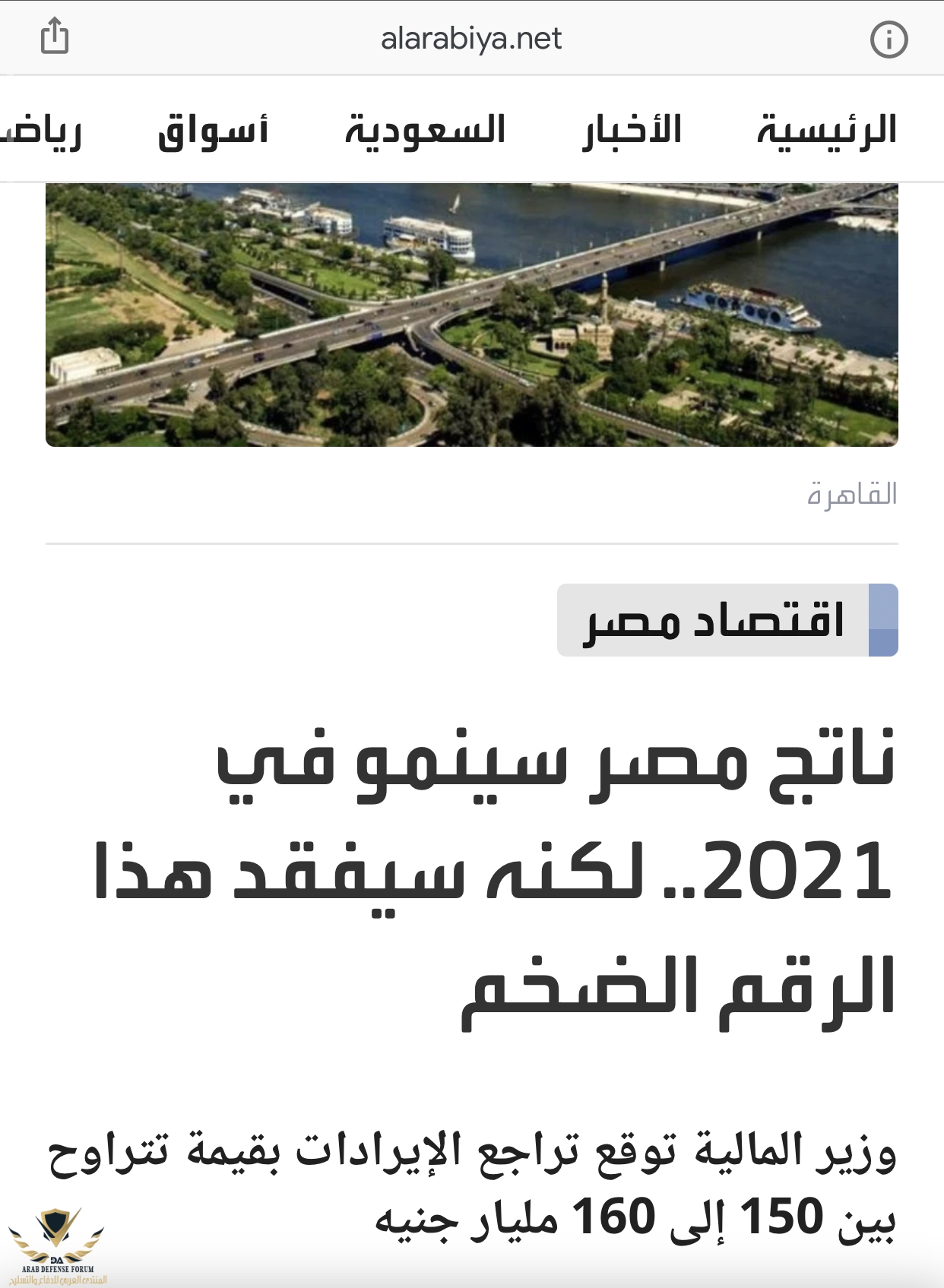Open the رياضة section tab

(x=42, y=131)
